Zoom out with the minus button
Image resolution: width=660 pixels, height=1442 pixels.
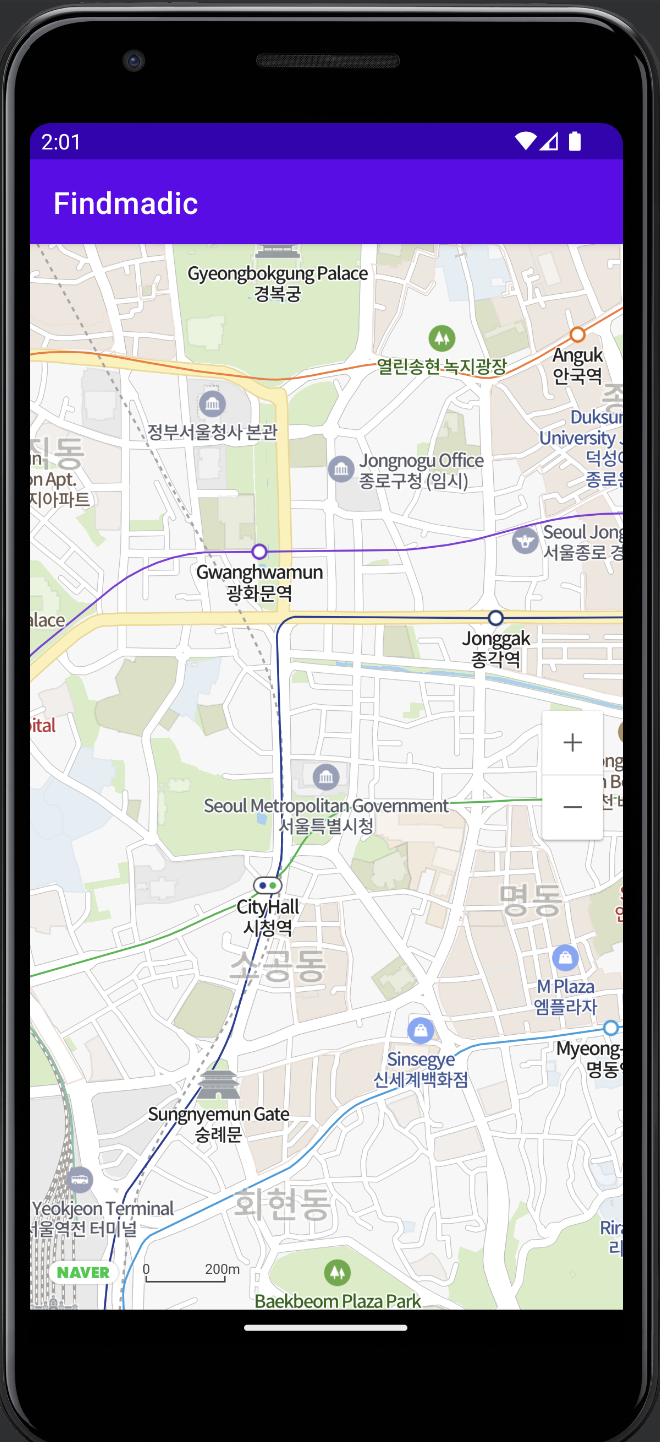tap(572, 807)
